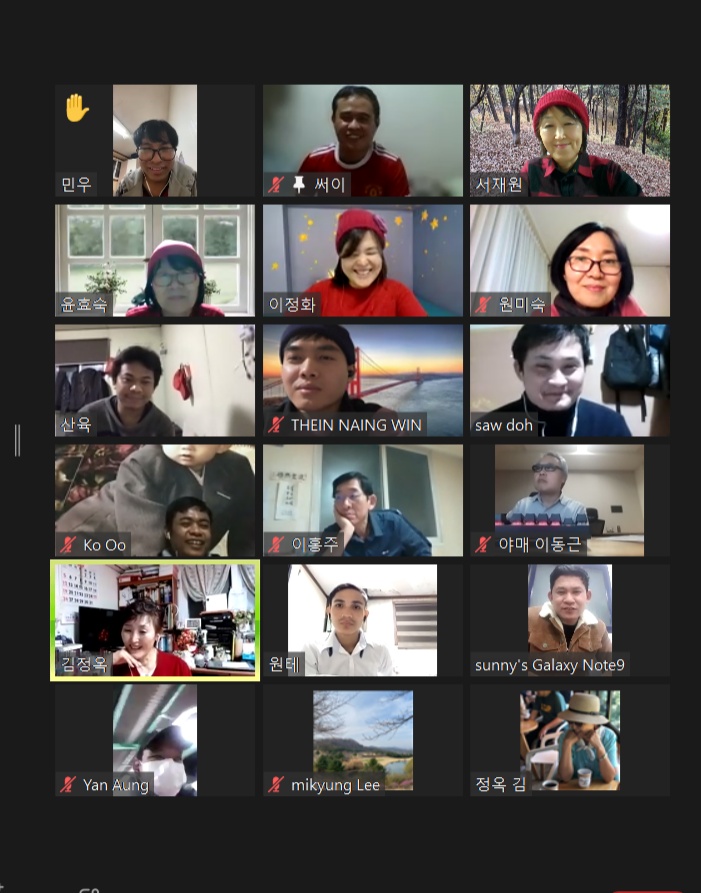Tap 원미숙's video tile

click(x=570, y=260)
